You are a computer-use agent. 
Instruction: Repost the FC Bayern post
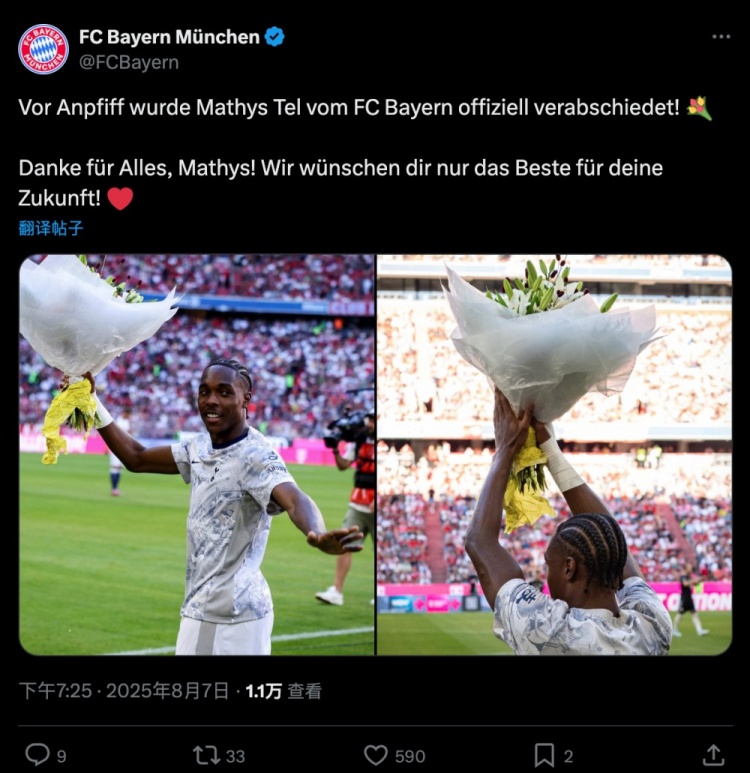tap(207, 754)
